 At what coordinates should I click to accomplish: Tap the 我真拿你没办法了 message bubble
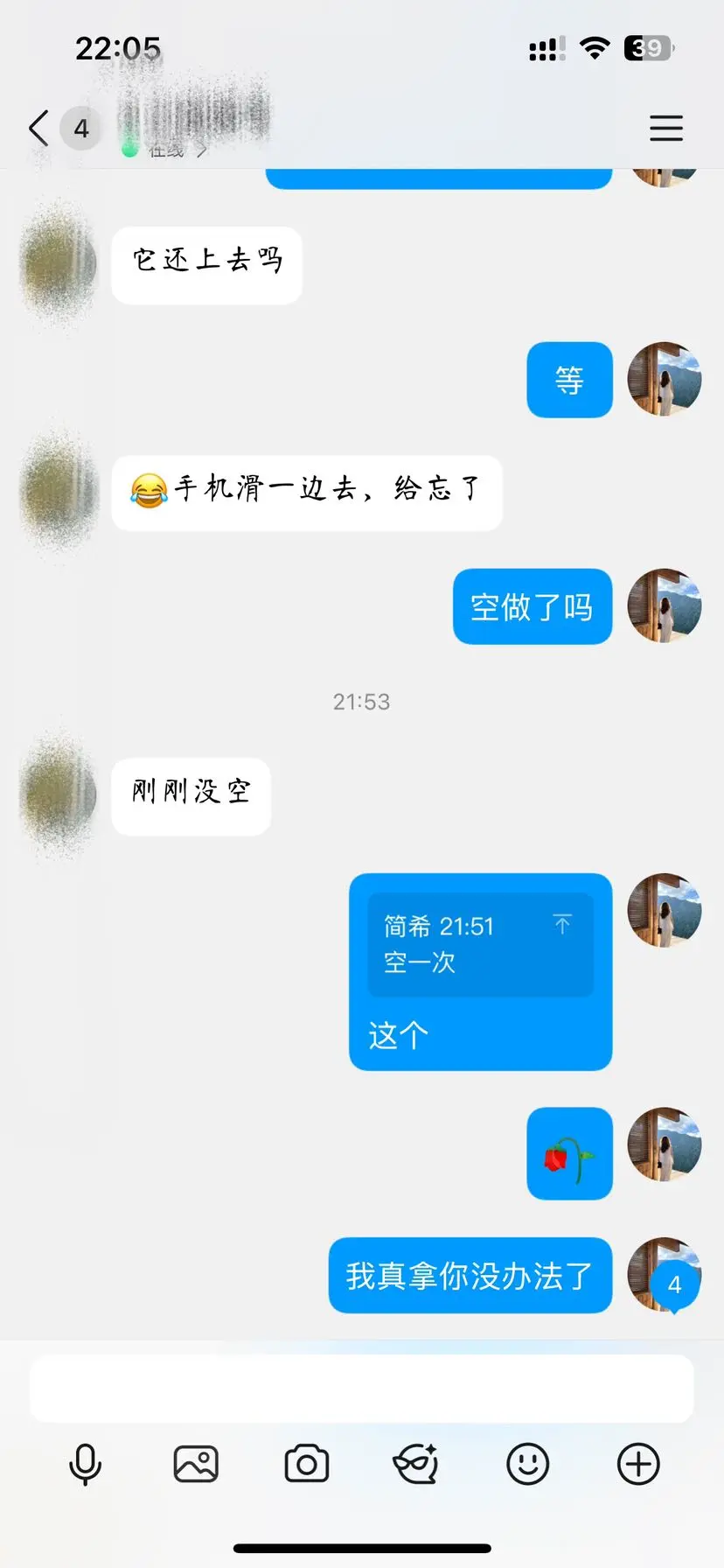click(470, 1275)
